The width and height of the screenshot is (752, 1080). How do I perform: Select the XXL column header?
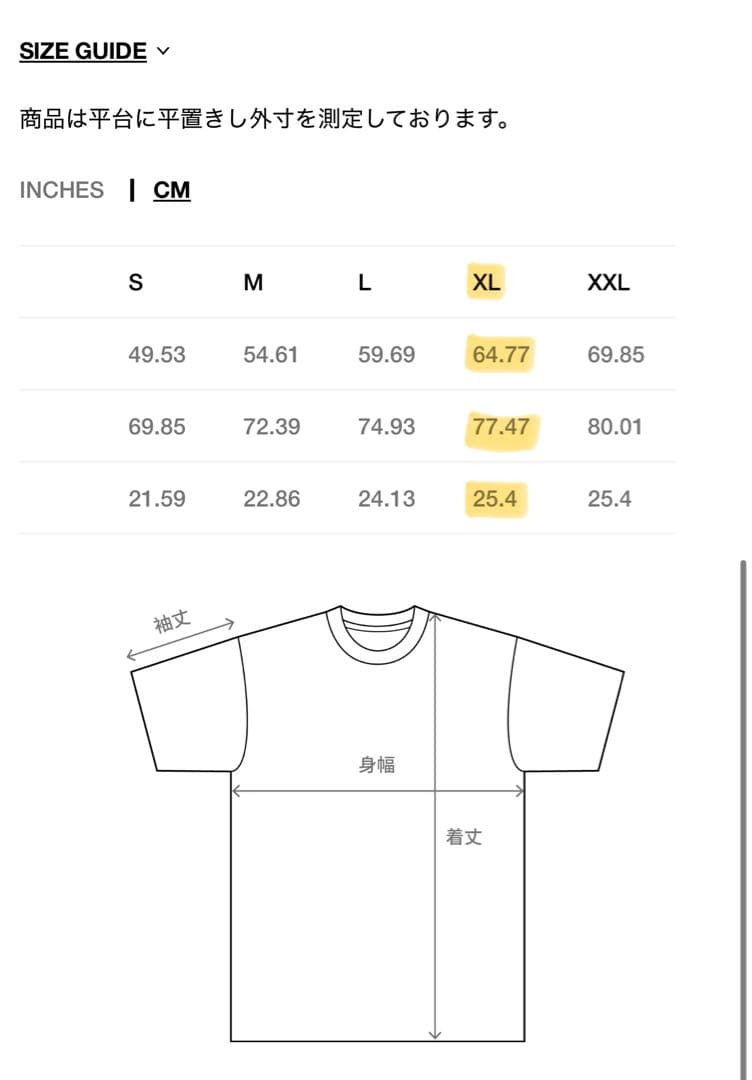click(x=607, y=282)
